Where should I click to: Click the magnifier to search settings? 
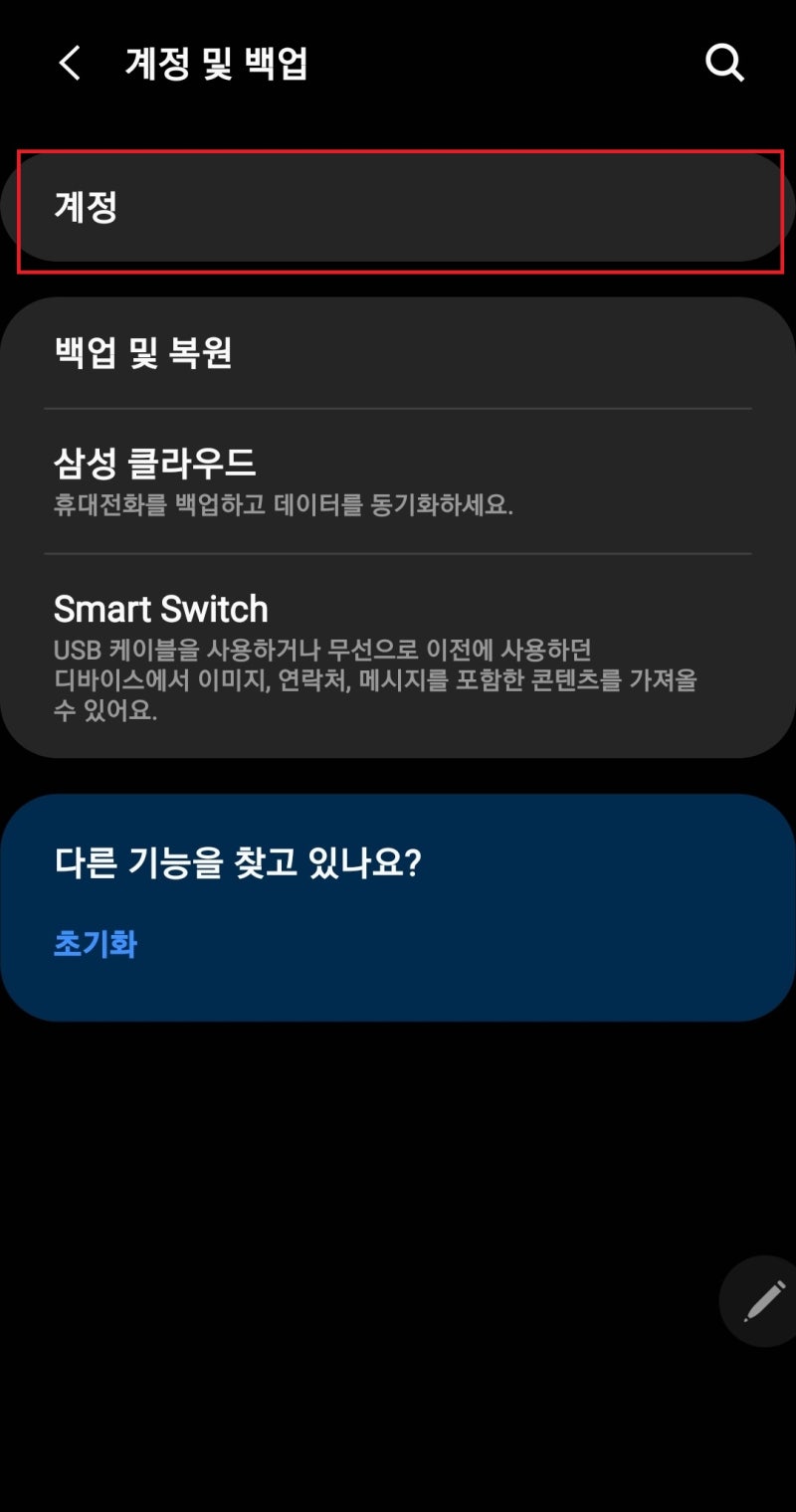(724, 63)
